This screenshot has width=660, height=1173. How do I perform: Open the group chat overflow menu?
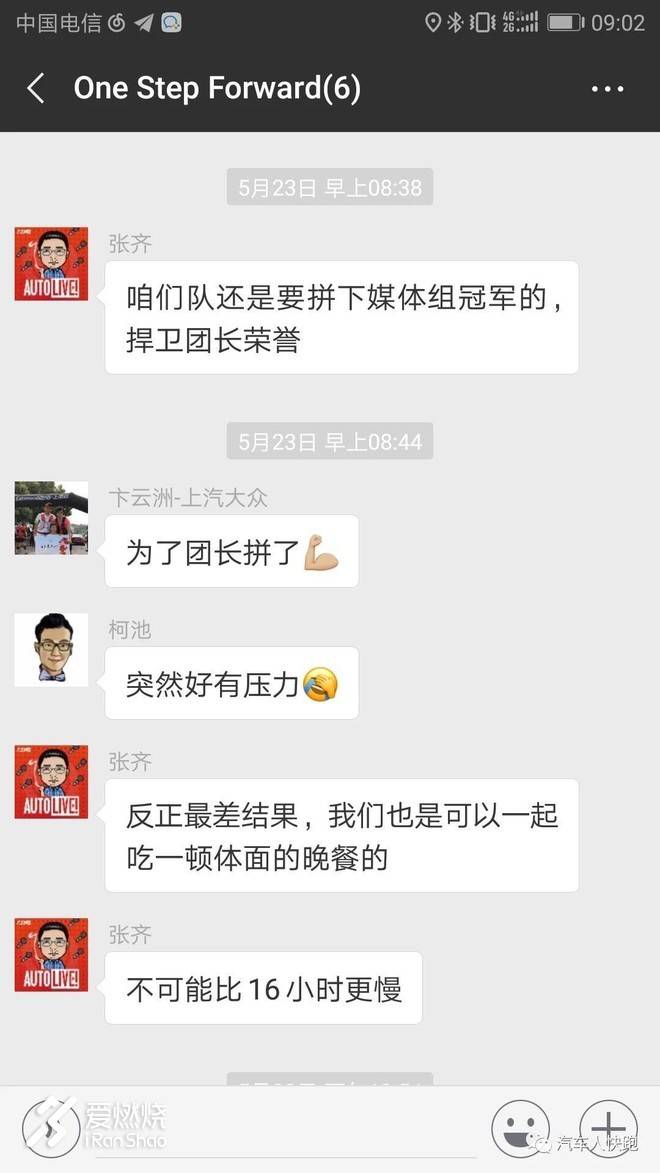pyautogui.click(x=607, y=89)
